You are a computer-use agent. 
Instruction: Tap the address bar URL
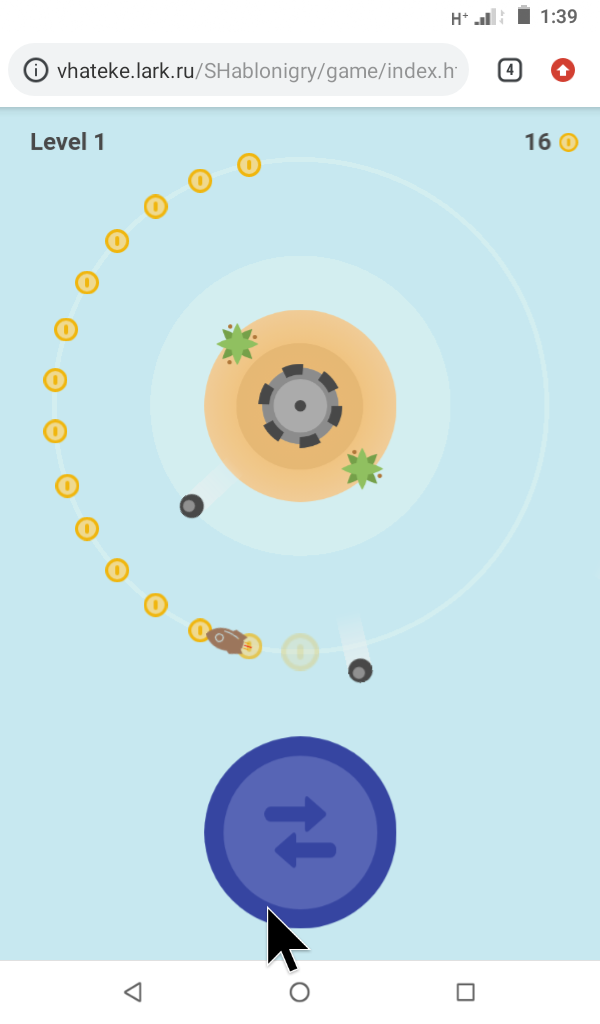pos(256,70)
